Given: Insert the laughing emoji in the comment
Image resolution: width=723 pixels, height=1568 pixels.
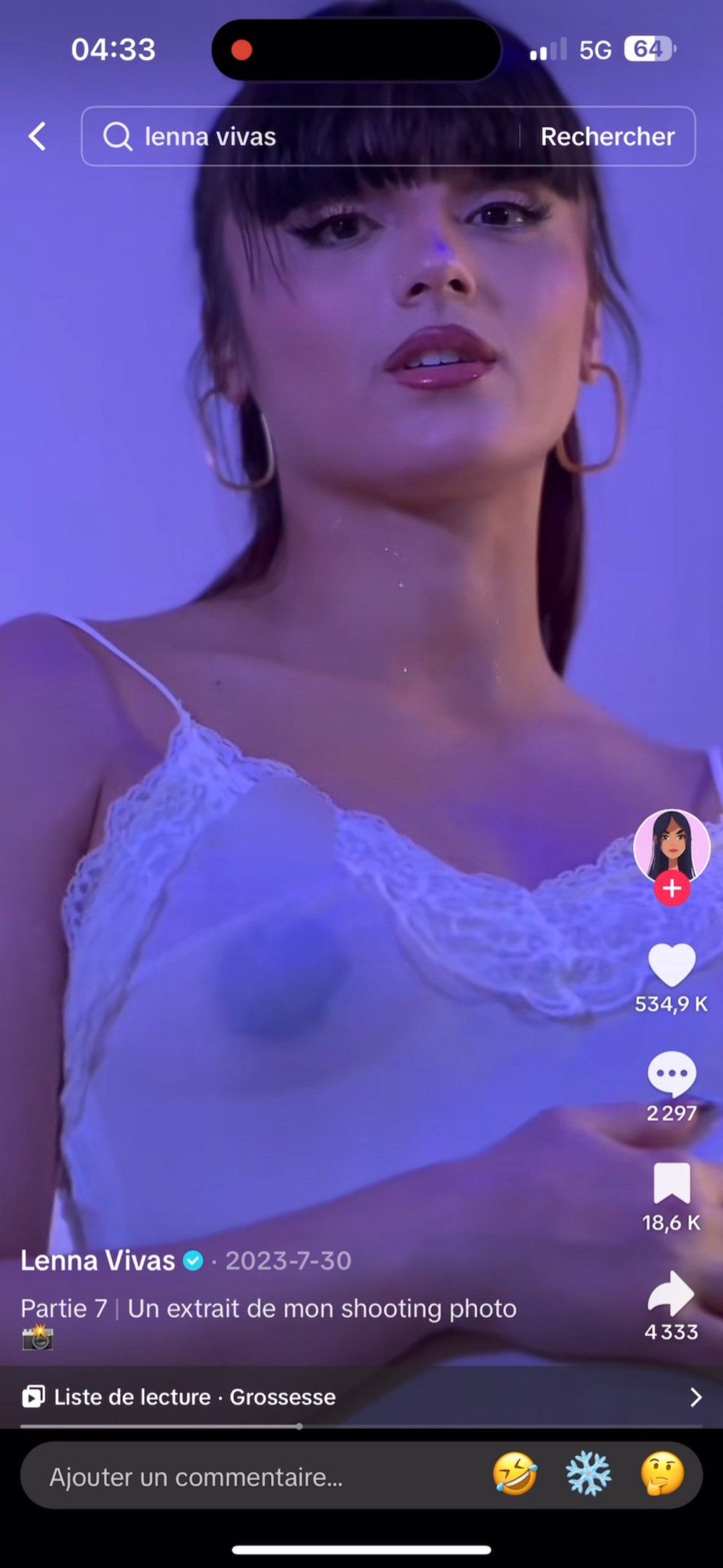Looking at the screenshot, I should 515,1474.
